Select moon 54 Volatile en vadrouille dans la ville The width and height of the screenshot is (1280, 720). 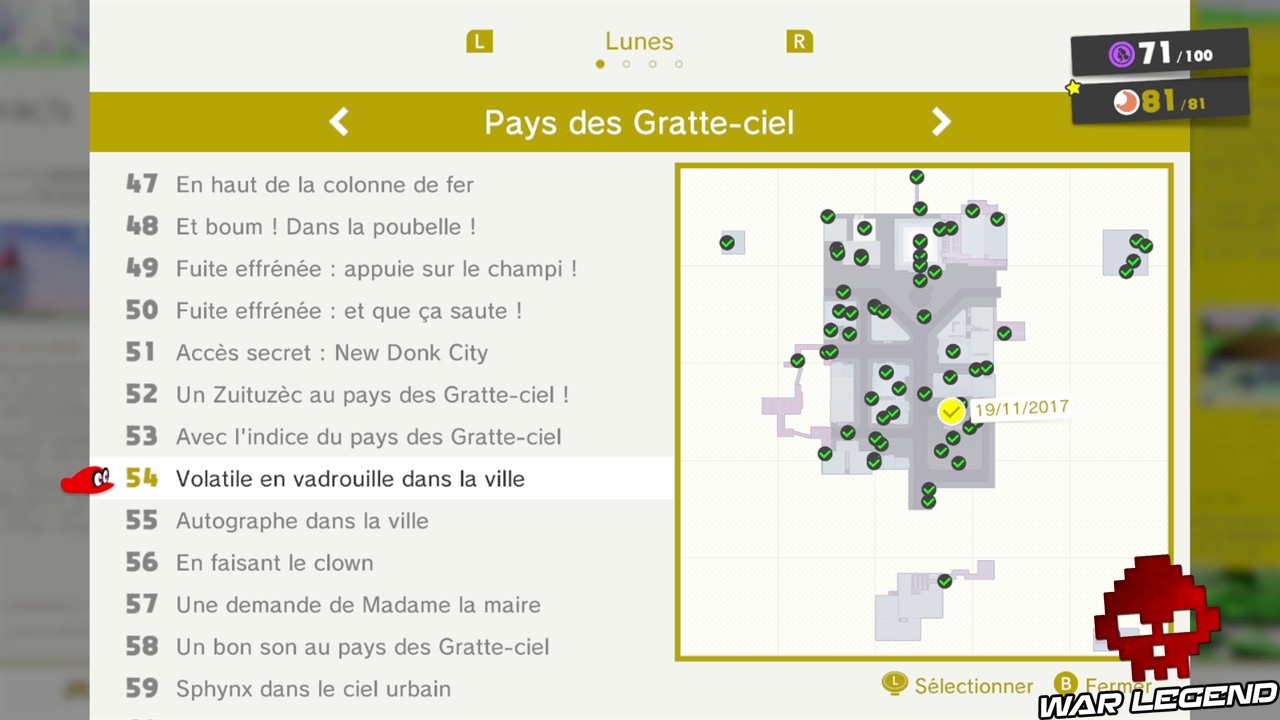[x=350, y=479]
